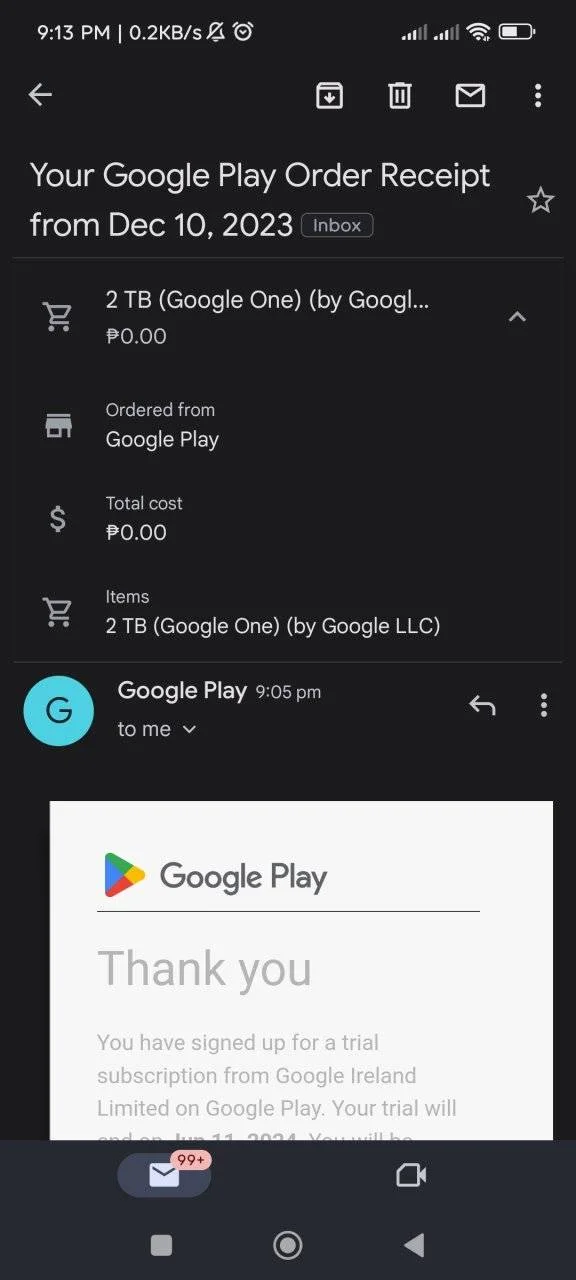
Task: Expand the 'to me' recipient details
Action: pyautogui.click(x=157, y=729)
